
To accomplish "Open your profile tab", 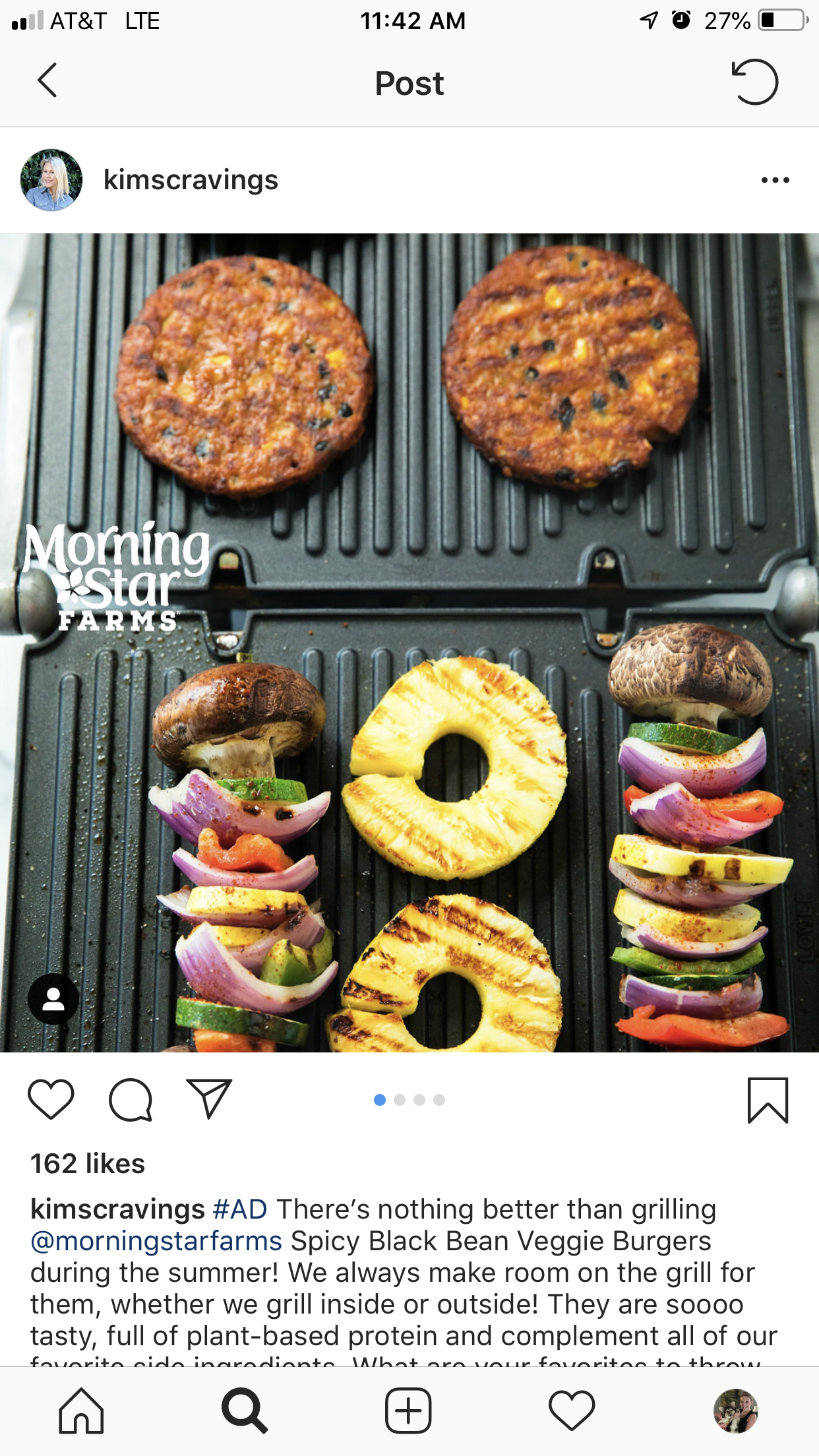I will (x=736, y=1411).
